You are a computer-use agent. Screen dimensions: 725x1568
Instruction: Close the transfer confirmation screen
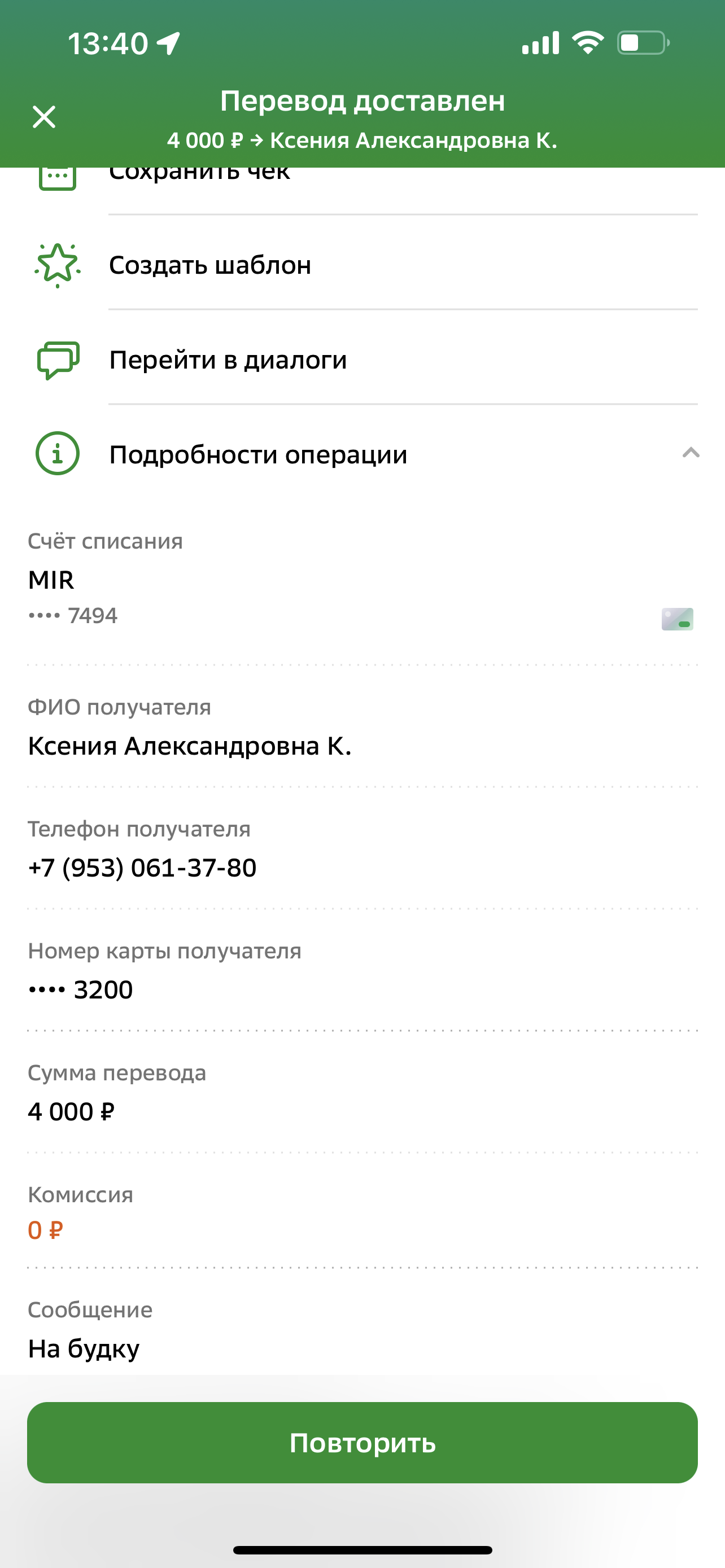tap(44, 117)
